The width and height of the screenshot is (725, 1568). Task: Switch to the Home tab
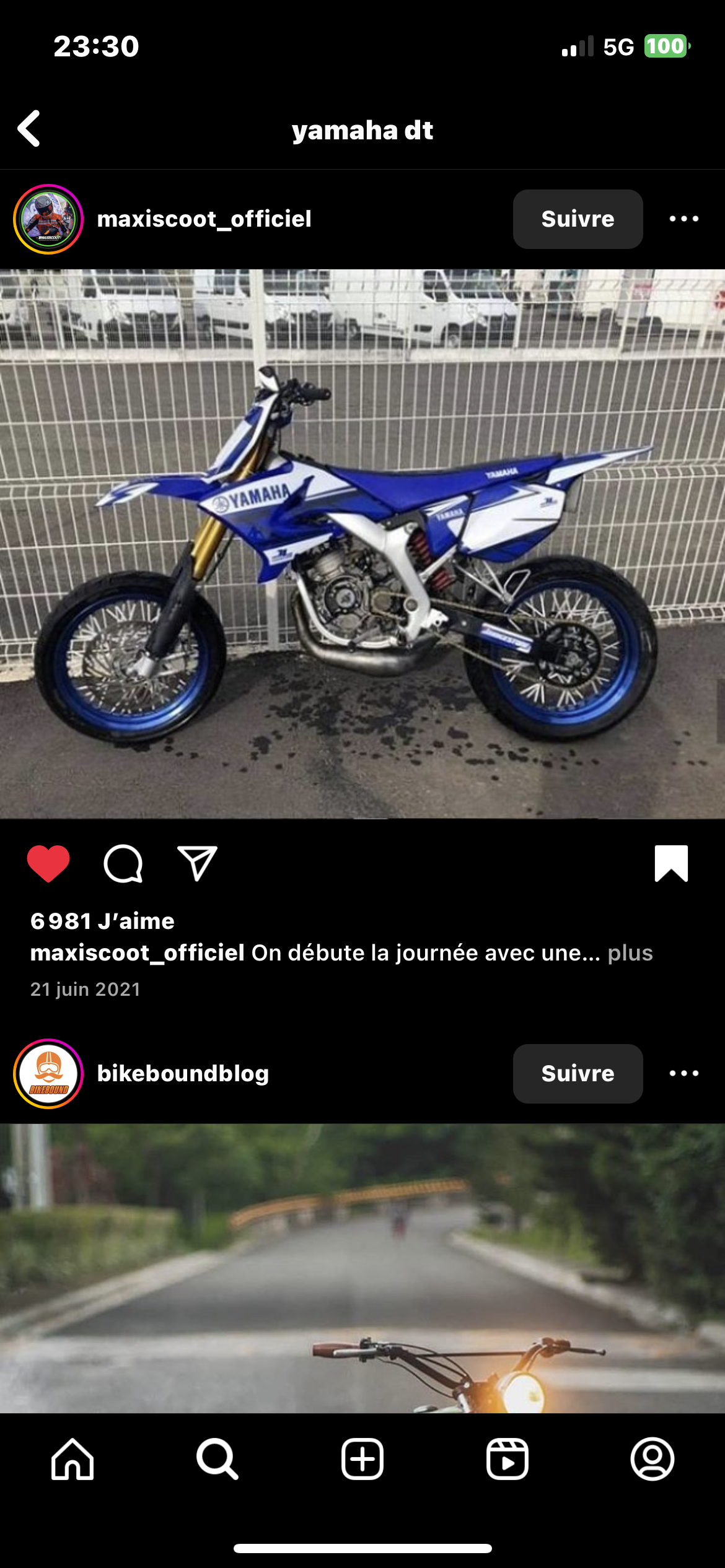coord(72,1459)
